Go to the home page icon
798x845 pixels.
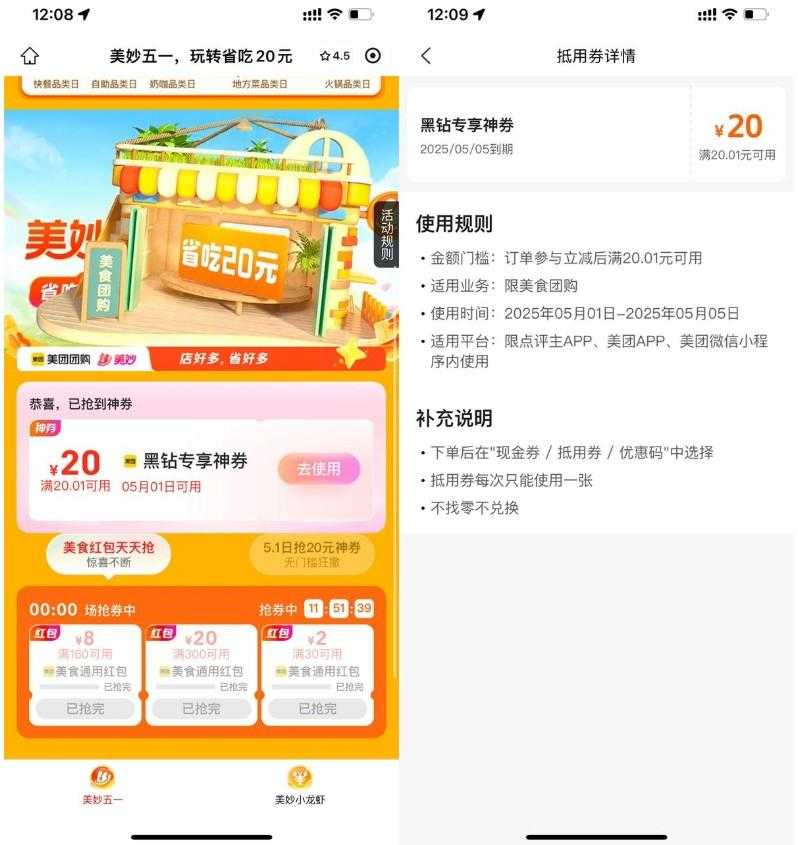30,56
